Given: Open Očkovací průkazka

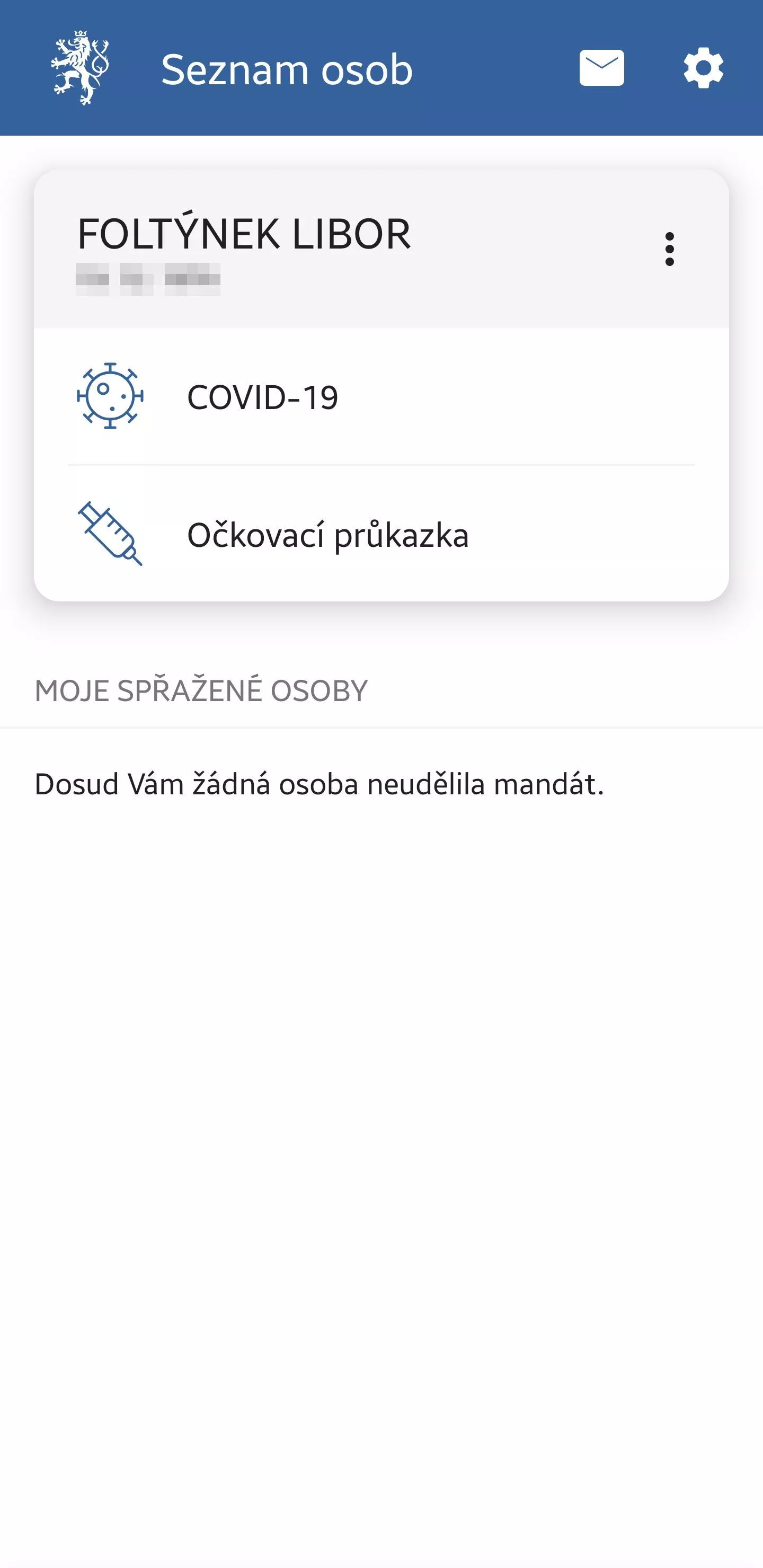Looking at the screenshot, I should (x=381, y=534).
